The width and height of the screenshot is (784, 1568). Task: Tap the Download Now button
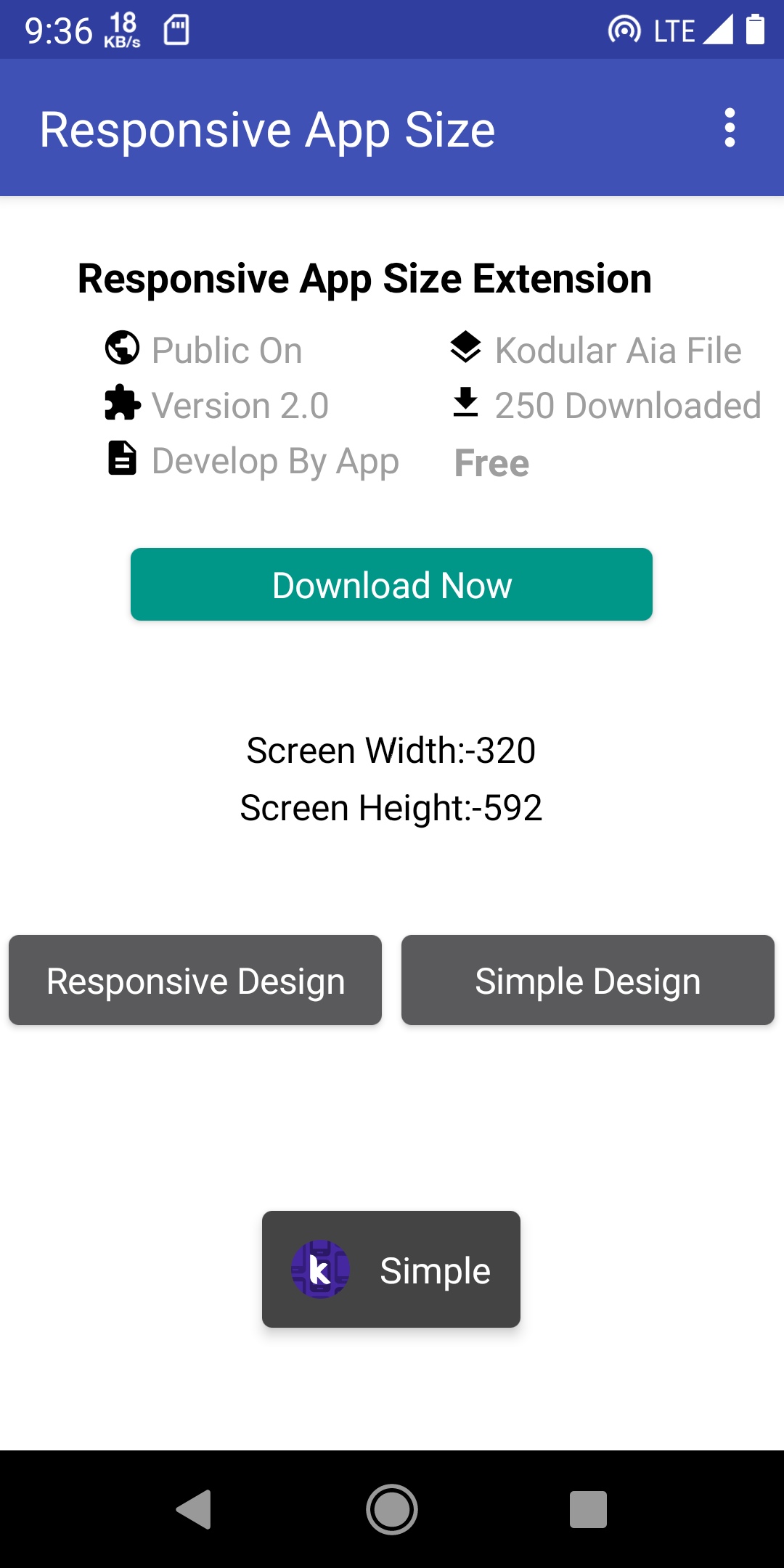click(x=391, y=584)
